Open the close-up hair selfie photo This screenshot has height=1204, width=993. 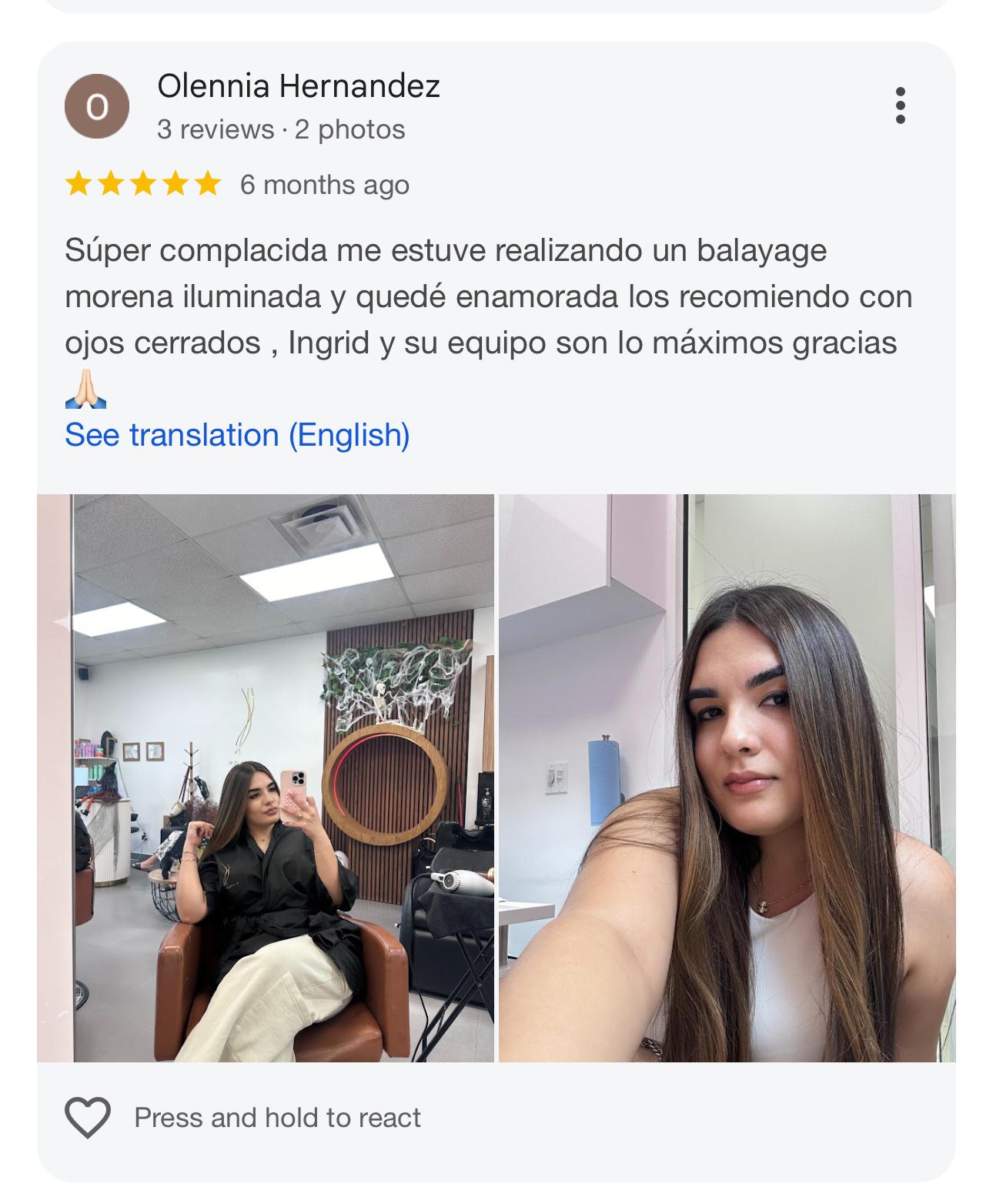(727, 778)
